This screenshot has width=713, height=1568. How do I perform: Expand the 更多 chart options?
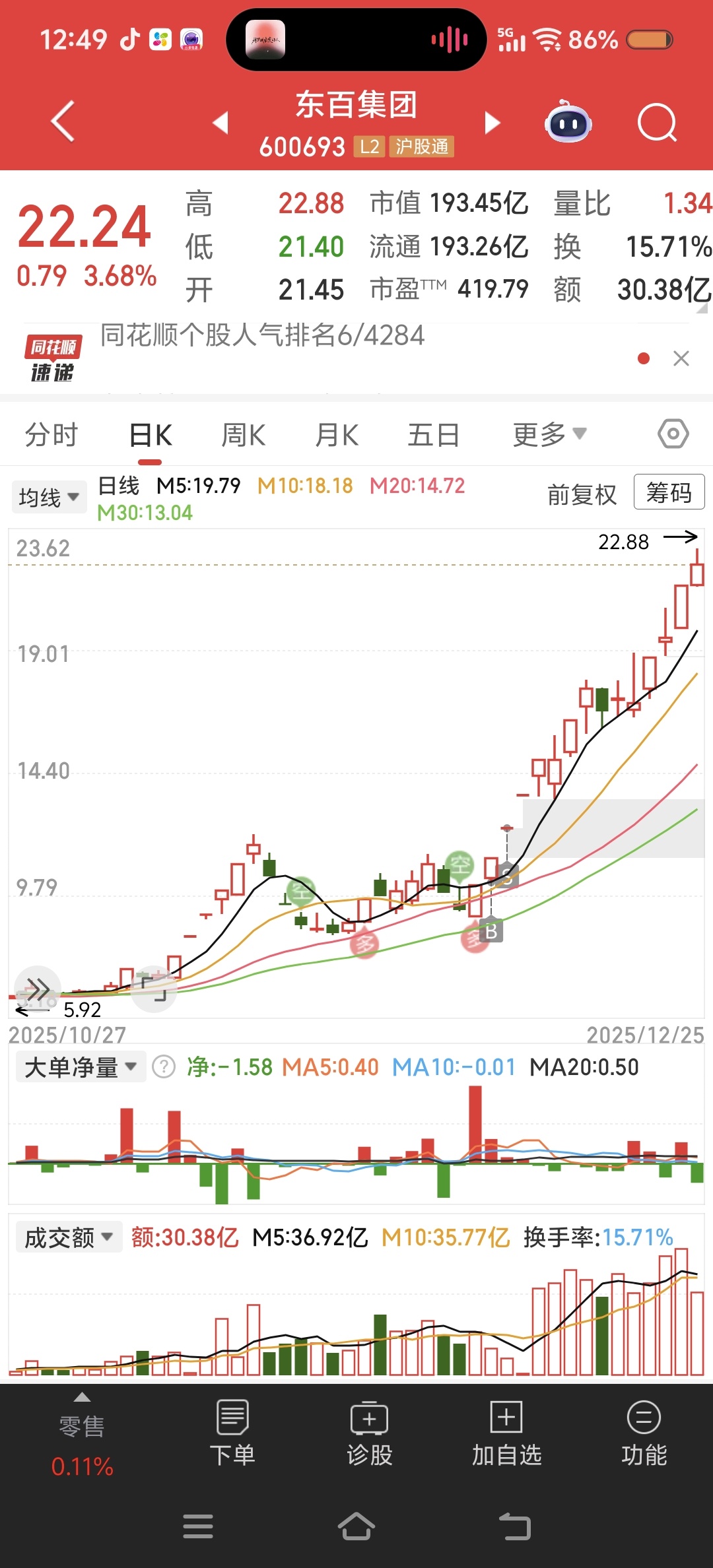click(549, 435)
